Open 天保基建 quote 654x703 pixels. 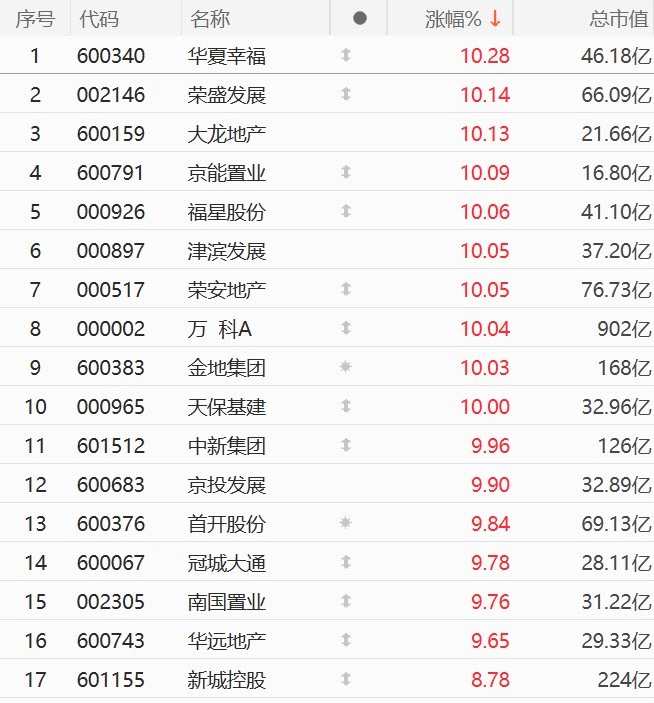pos(226,407)
